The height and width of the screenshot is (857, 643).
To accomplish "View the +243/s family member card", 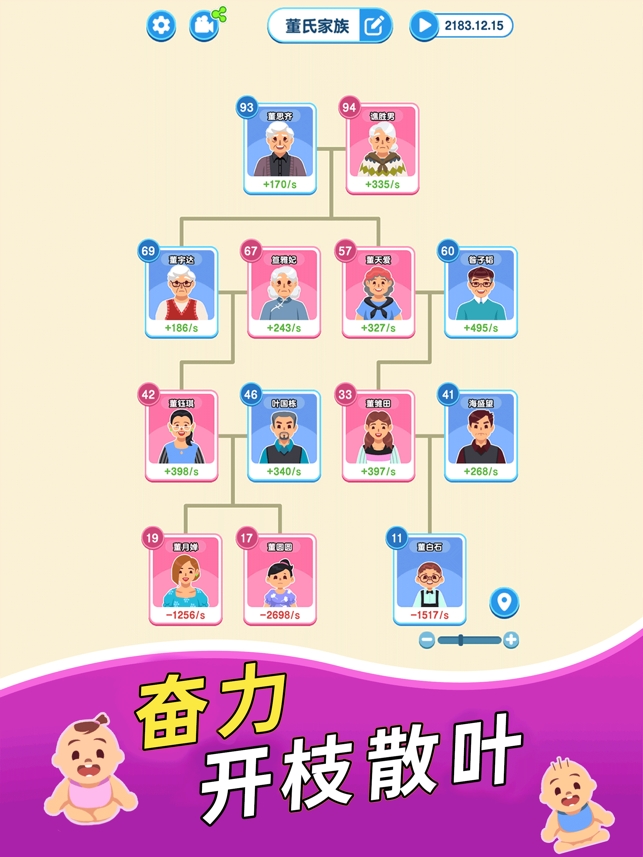I will coord(284,293).
